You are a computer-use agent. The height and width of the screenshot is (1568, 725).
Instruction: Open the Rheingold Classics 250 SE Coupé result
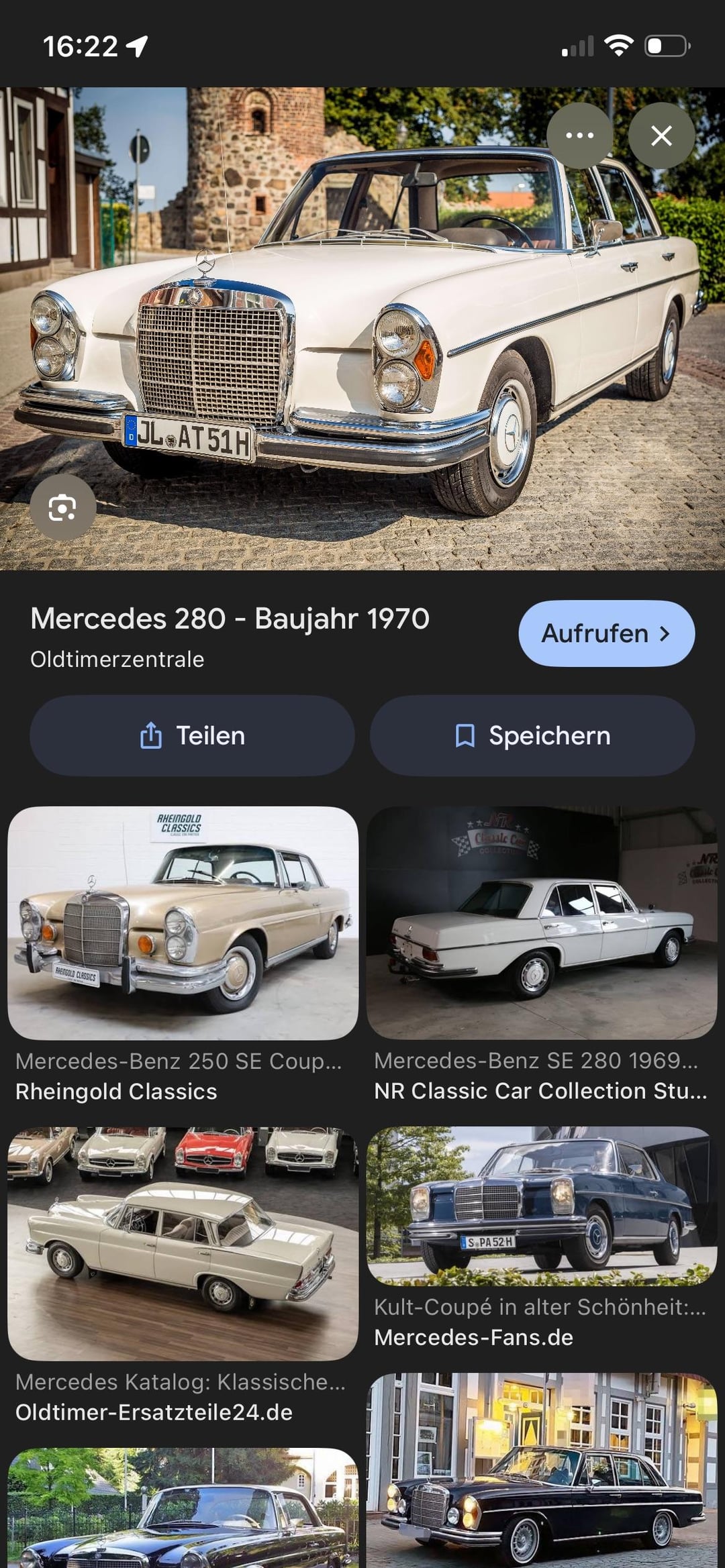[183, 923]
